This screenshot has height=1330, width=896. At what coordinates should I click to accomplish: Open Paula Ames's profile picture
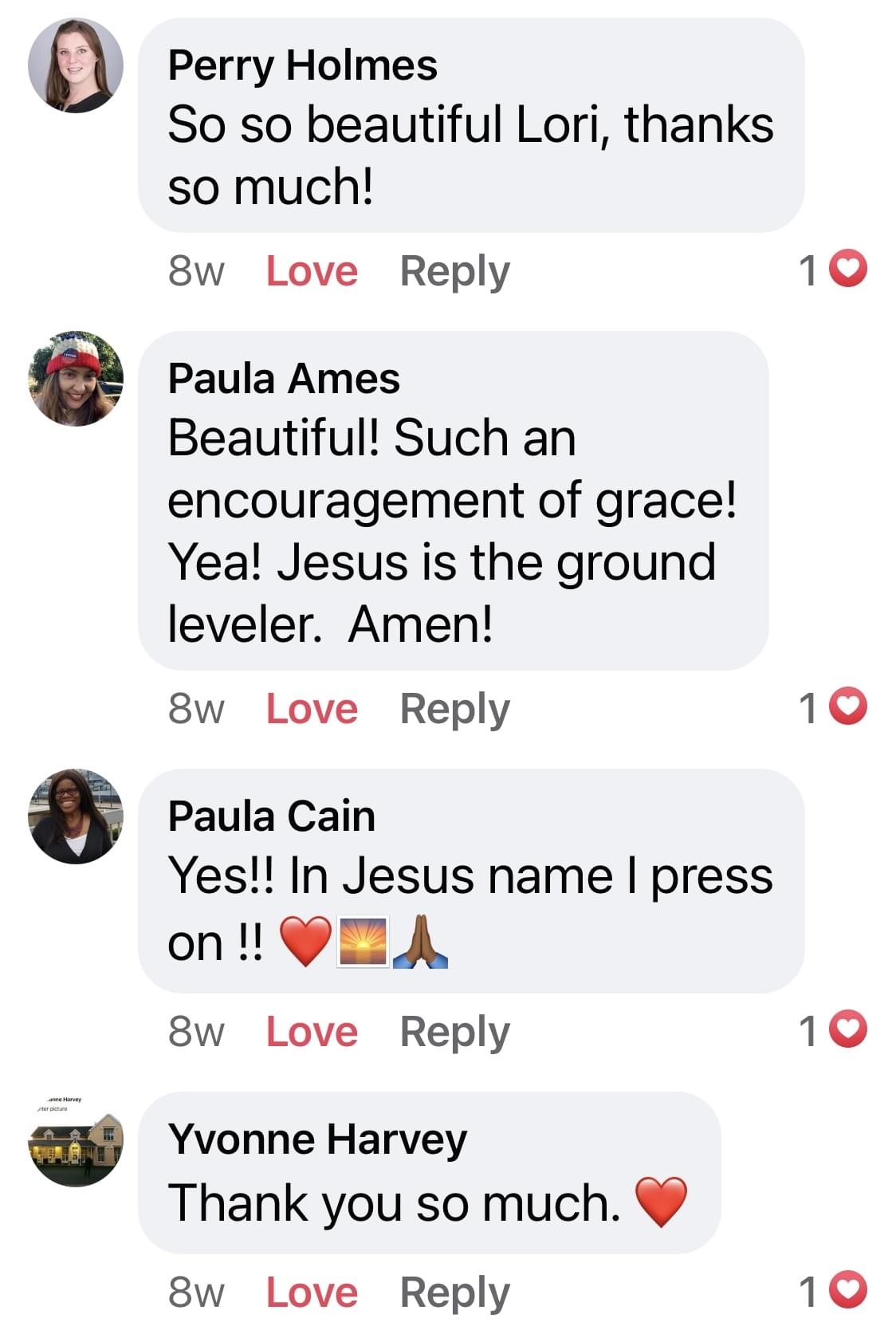[76, 379]
